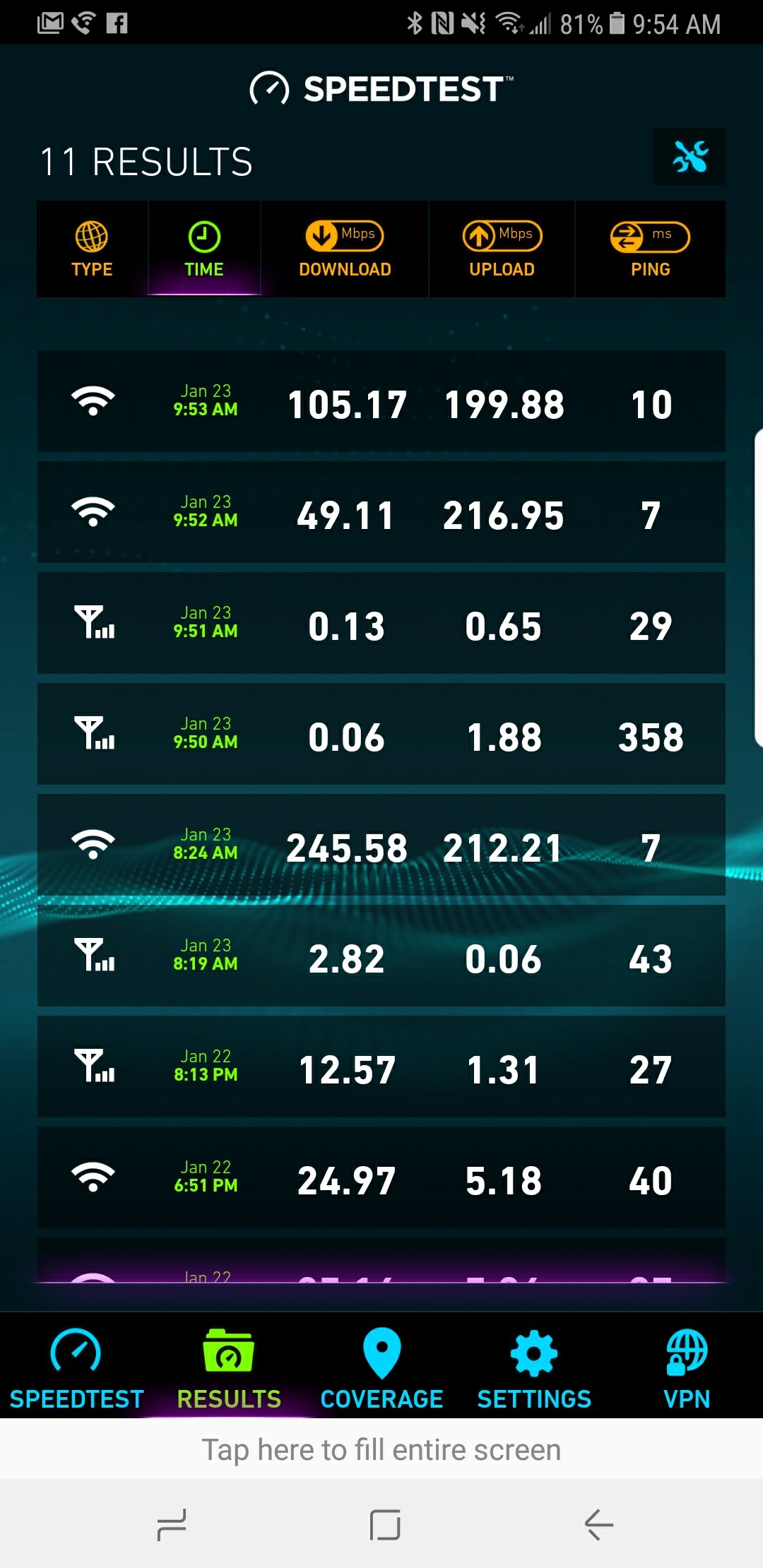Sort results by Time

coord(204,249)
